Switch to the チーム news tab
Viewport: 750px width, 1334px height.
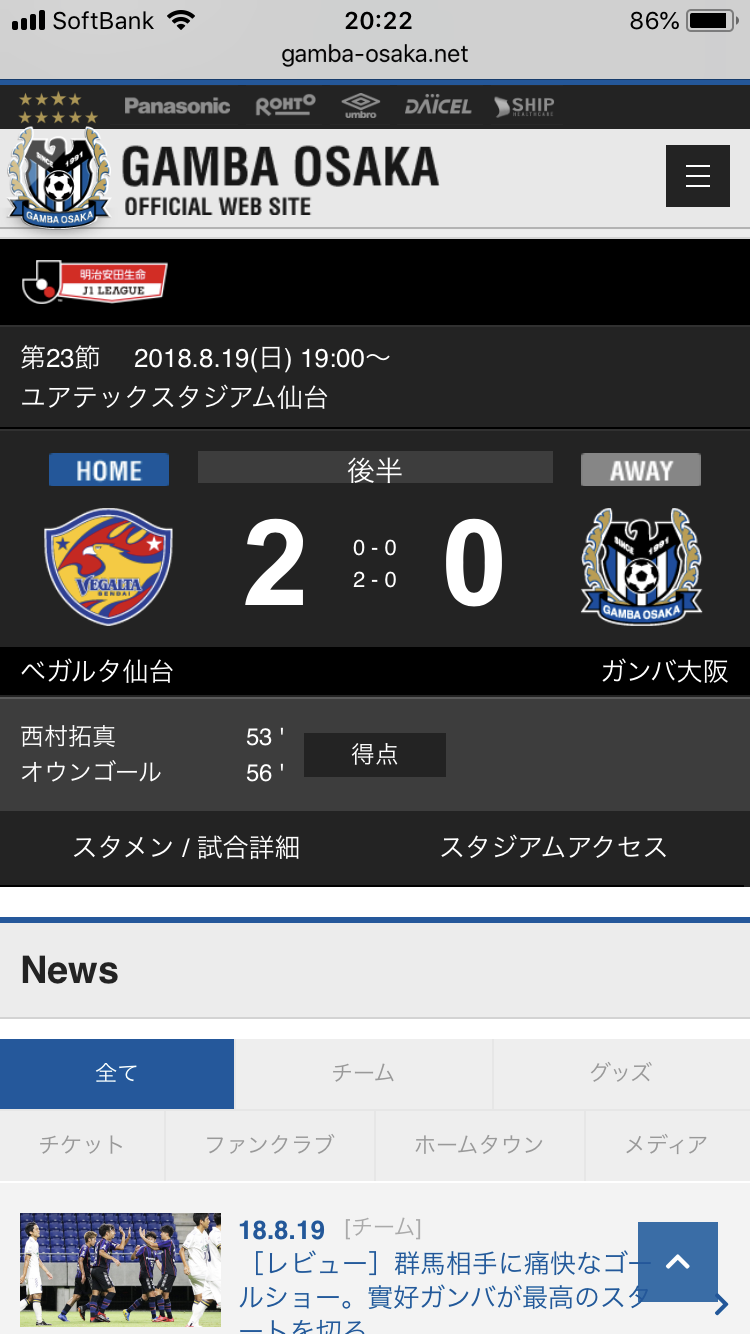coord(363,1073)
